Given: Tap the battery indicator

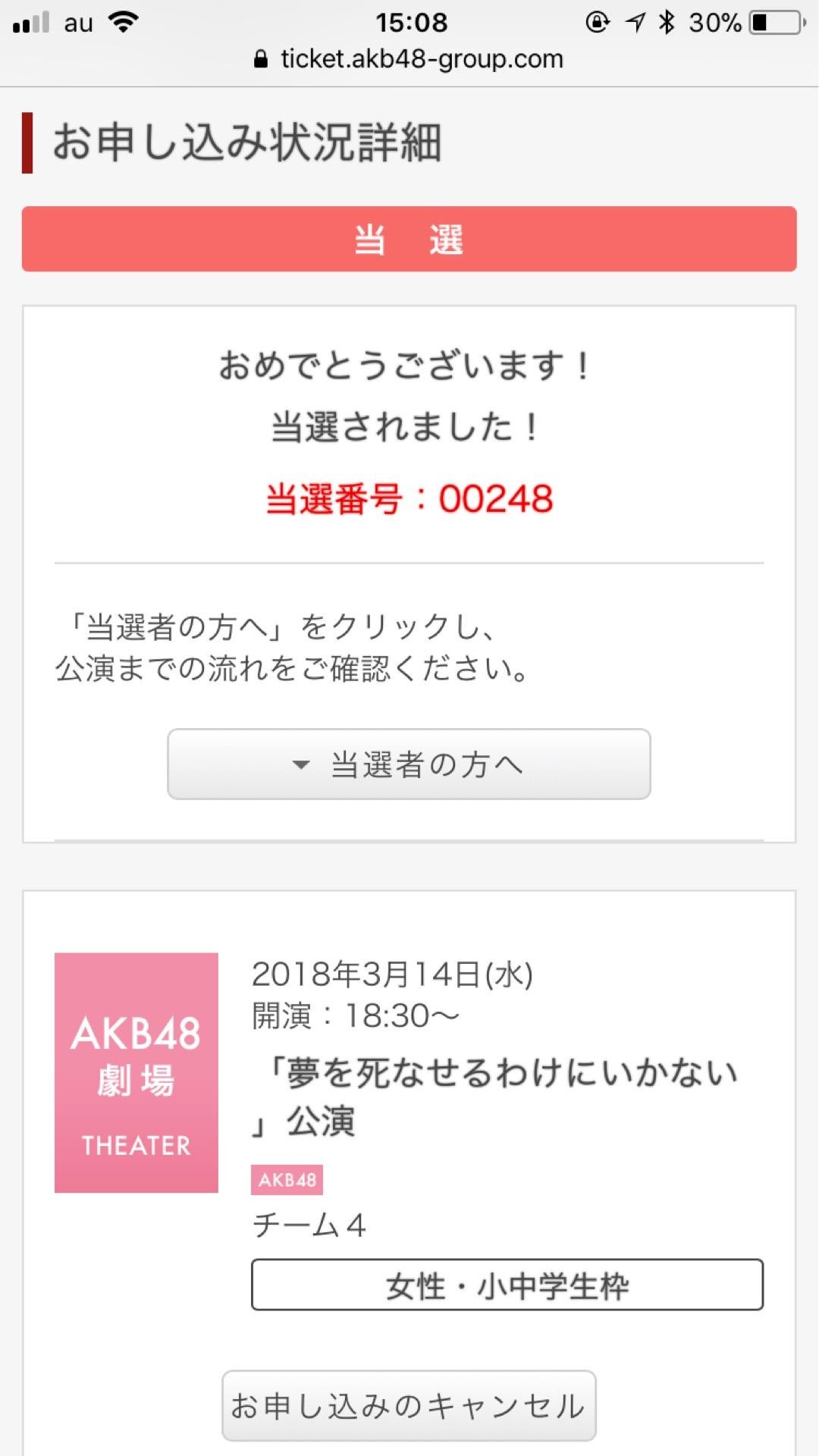Looking at the screenshot, I should [x=773, y=21].
